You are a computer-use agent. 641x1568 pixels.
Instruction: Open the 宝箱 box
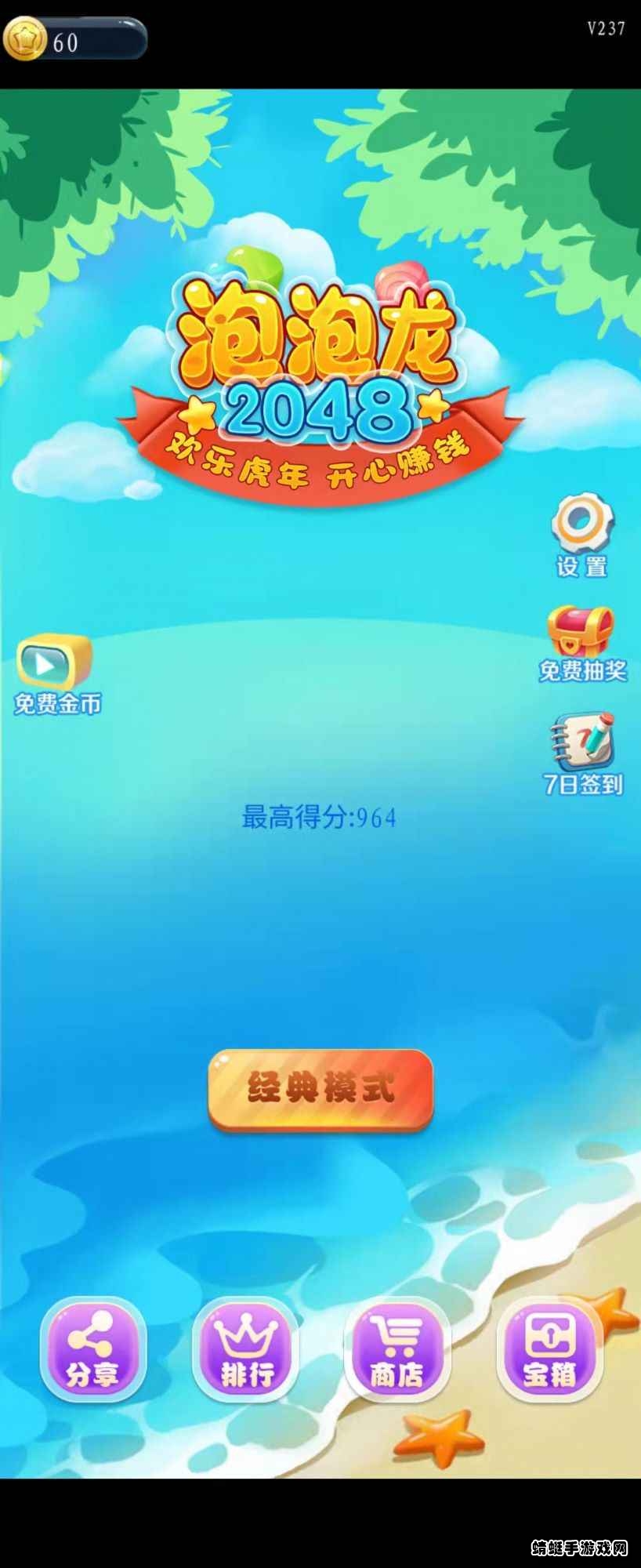(x=549, y=1348)
